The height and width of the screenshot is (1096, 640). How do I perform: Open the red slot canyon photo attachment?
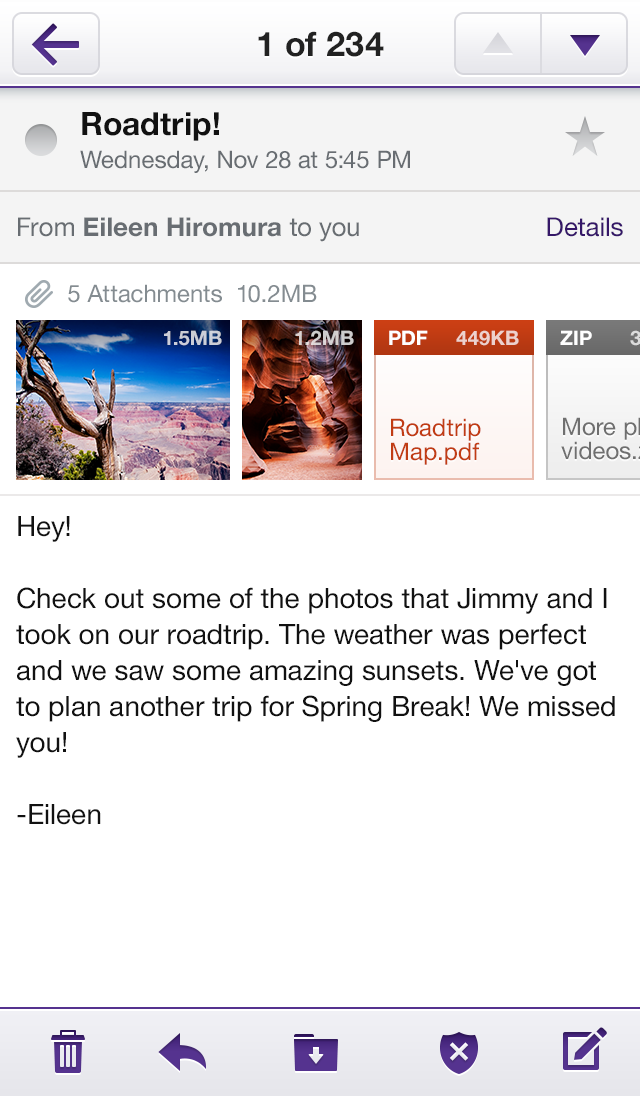302,400
